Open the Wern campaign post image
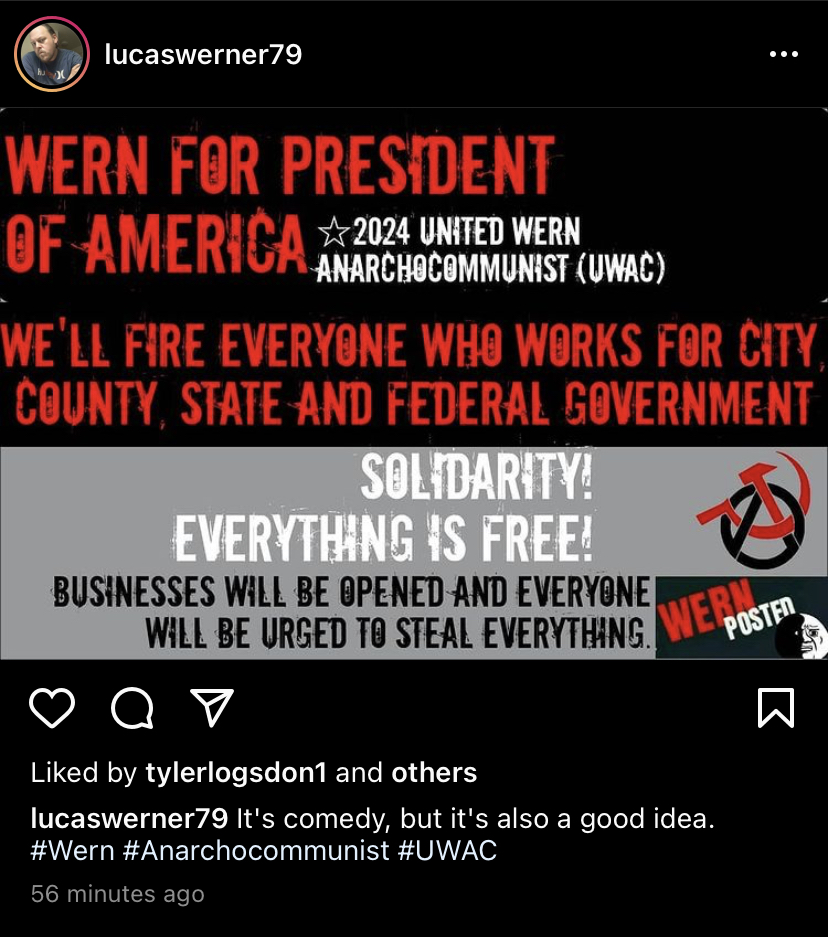 [x=414, y=383]
